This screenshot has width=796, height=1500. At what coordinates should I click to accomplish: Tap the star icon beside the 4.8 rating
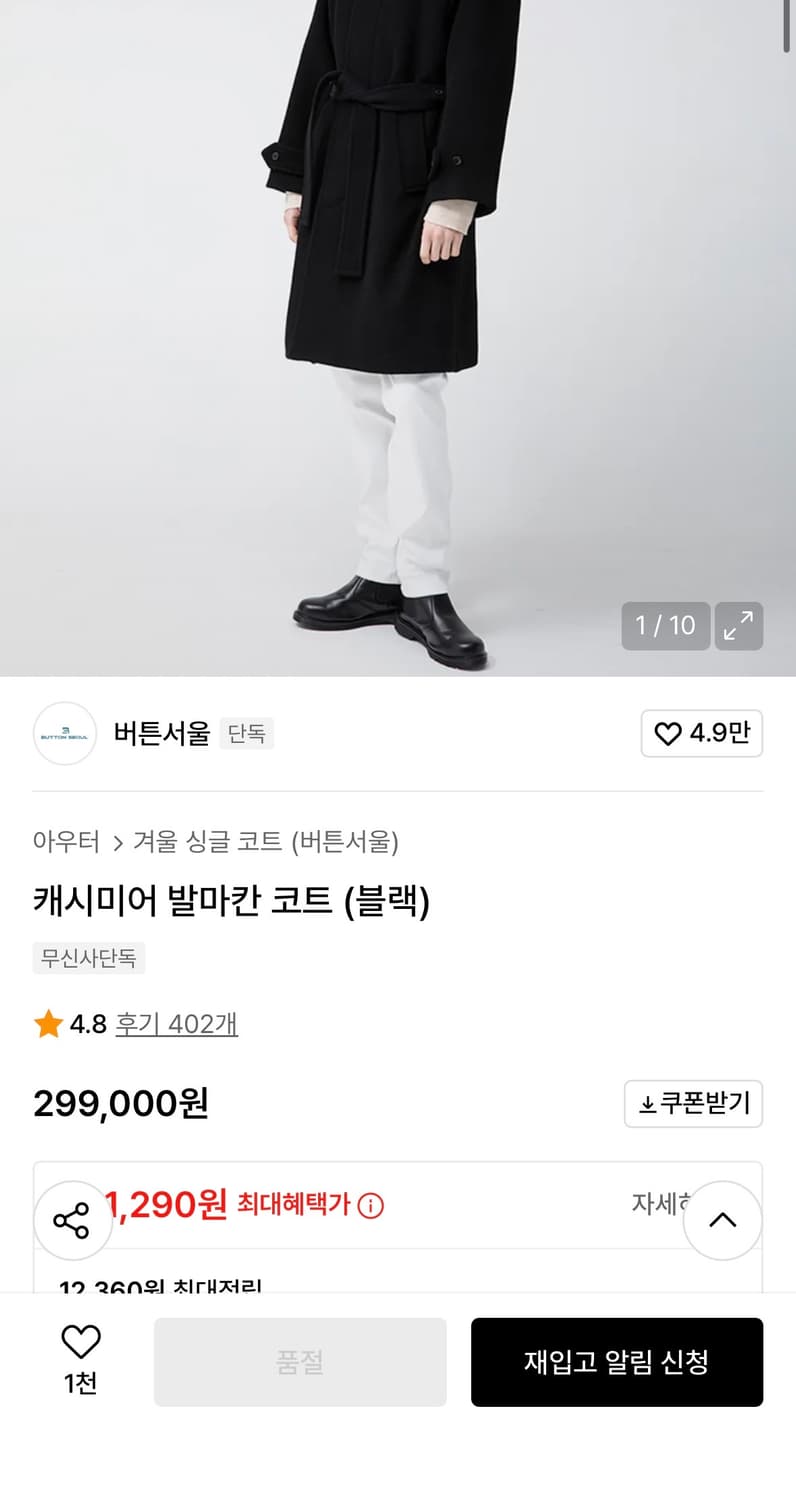coord(47,1023)
